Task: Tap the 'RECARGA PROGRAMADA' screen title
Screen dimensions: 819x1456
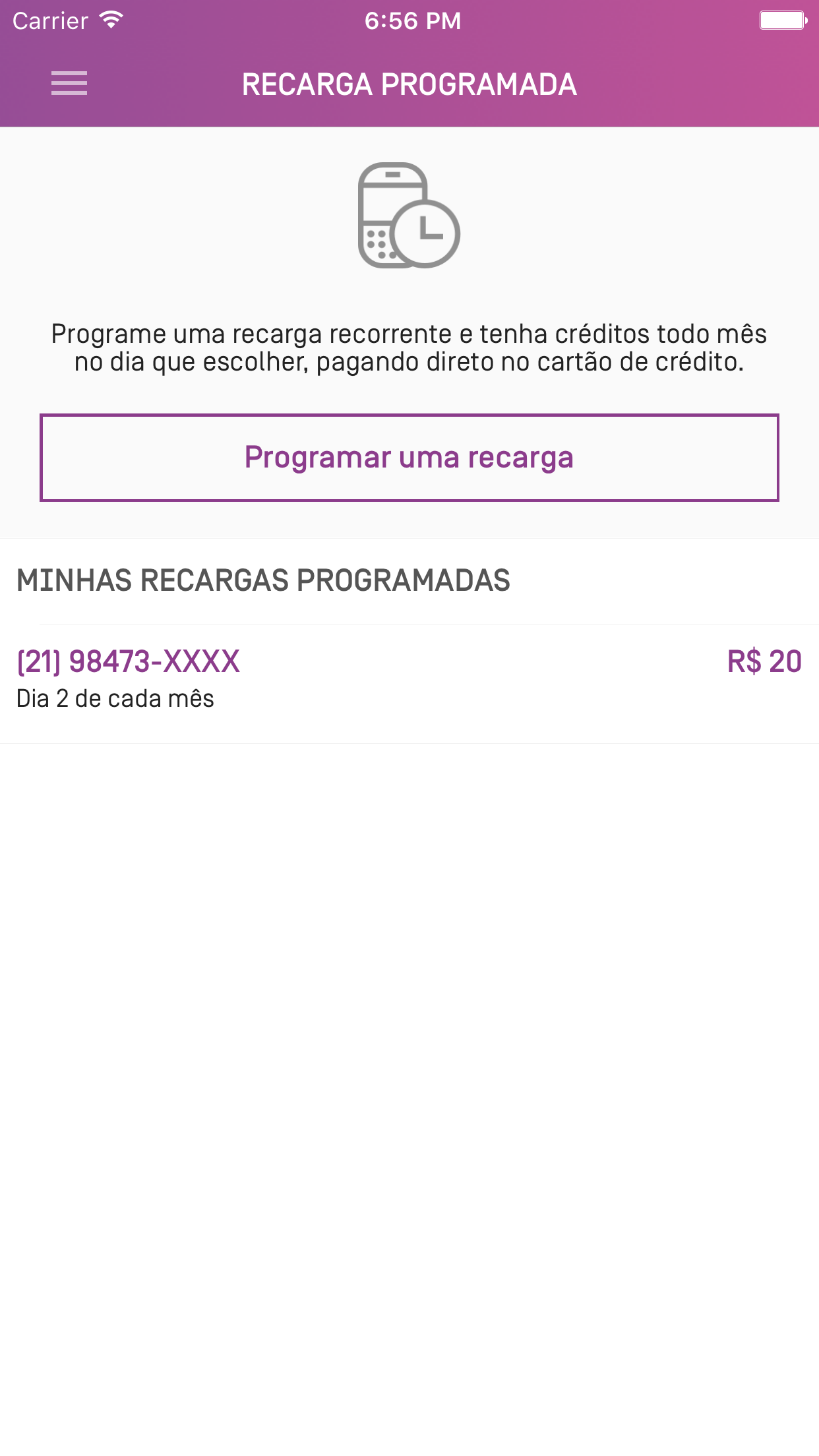Action: click(x=409, y=84)
